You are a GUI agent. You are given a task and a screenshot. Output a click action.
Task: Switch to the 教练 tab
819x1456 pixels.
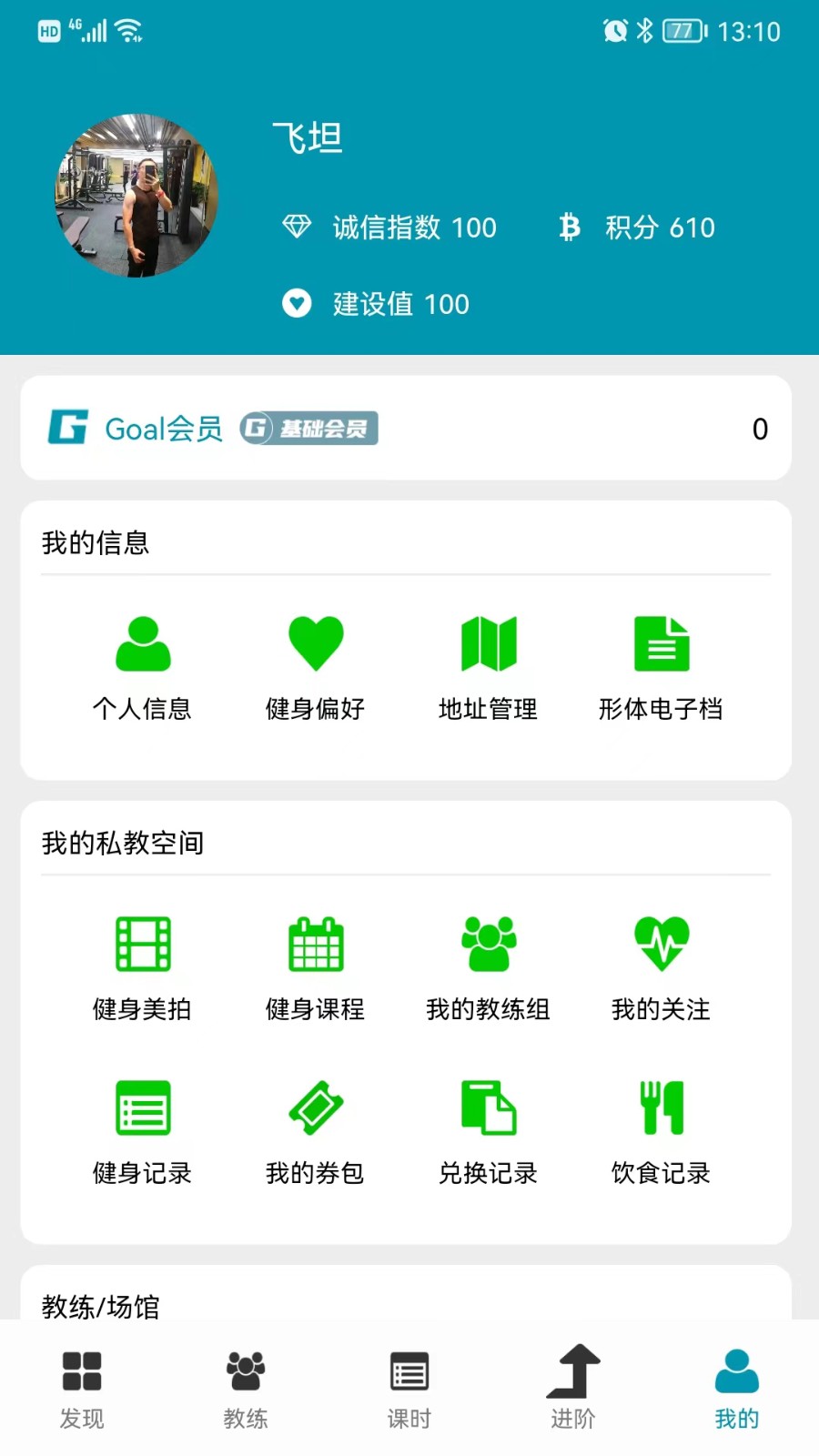[x=246, y=1389]
